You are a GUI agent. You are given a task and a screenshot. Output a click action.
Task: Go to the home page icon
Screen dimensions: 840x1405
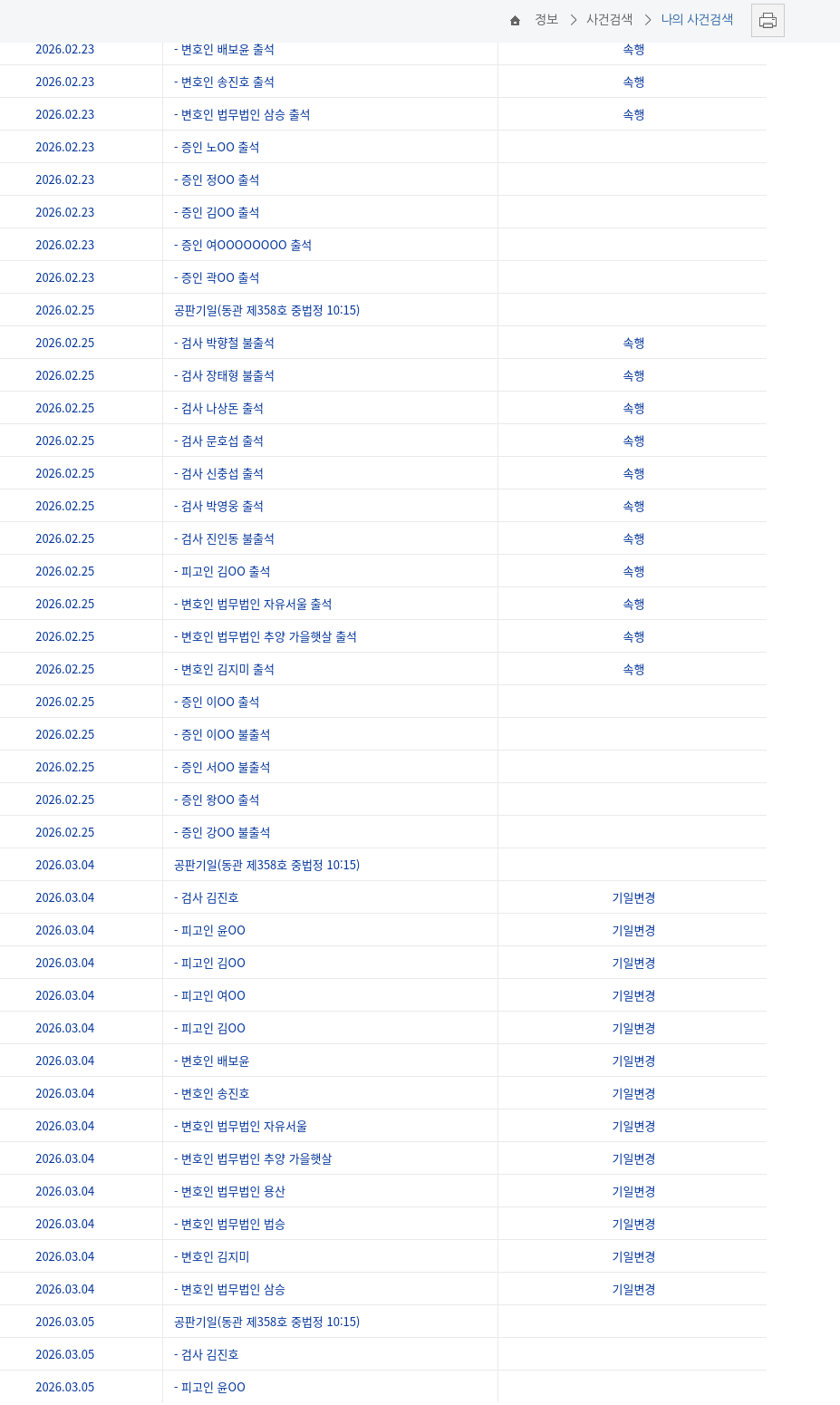(x=515, y=21)
